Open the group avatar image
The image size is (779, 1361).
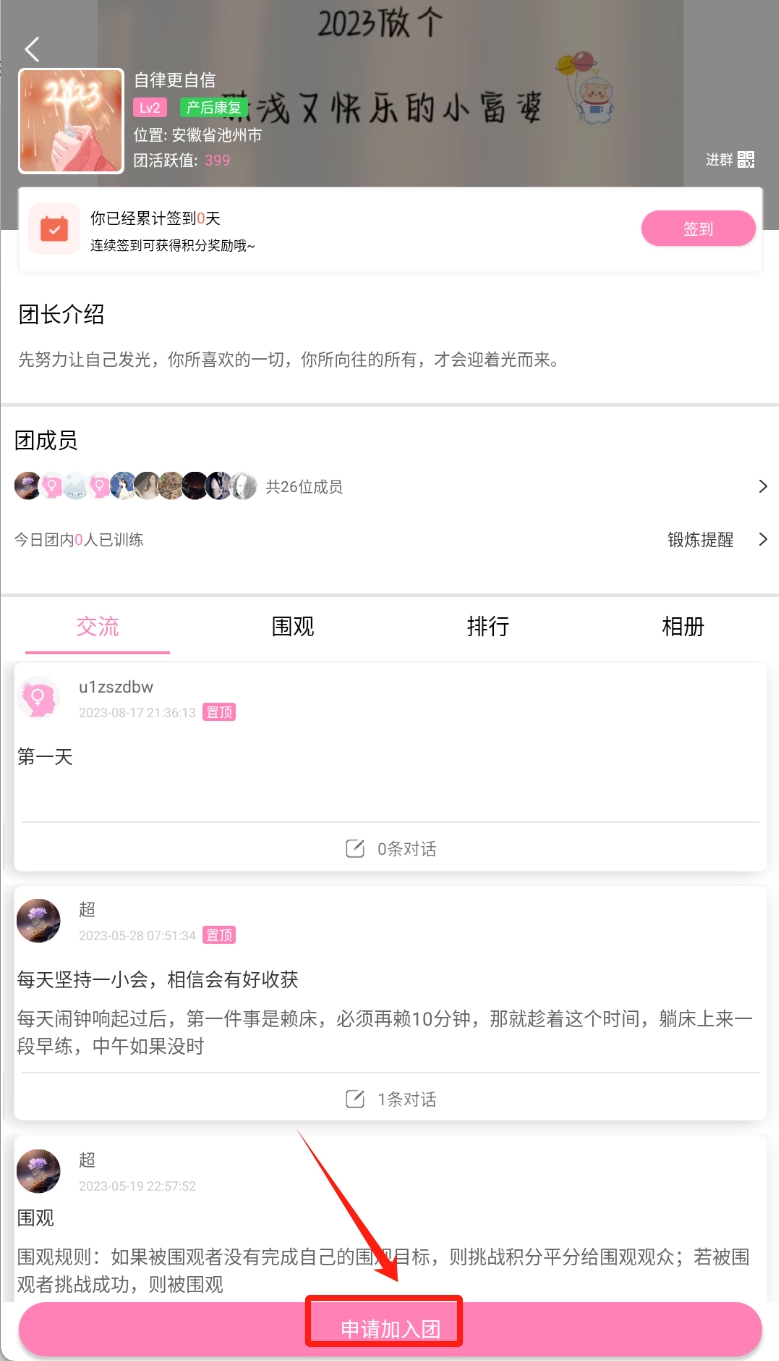pyautogui.click(x=71, y=121)
